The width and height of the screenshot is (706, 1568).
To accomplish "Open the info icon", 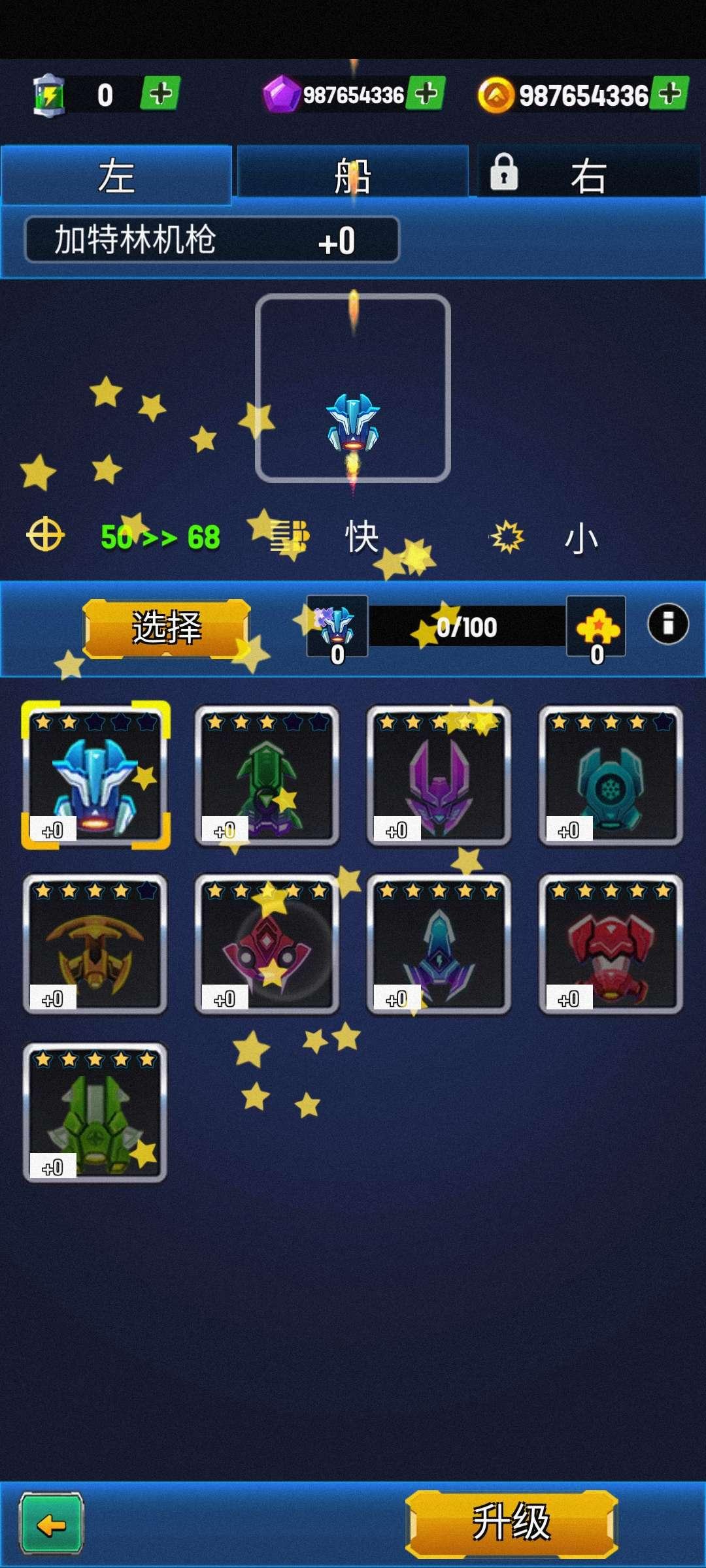I will 667,624.
